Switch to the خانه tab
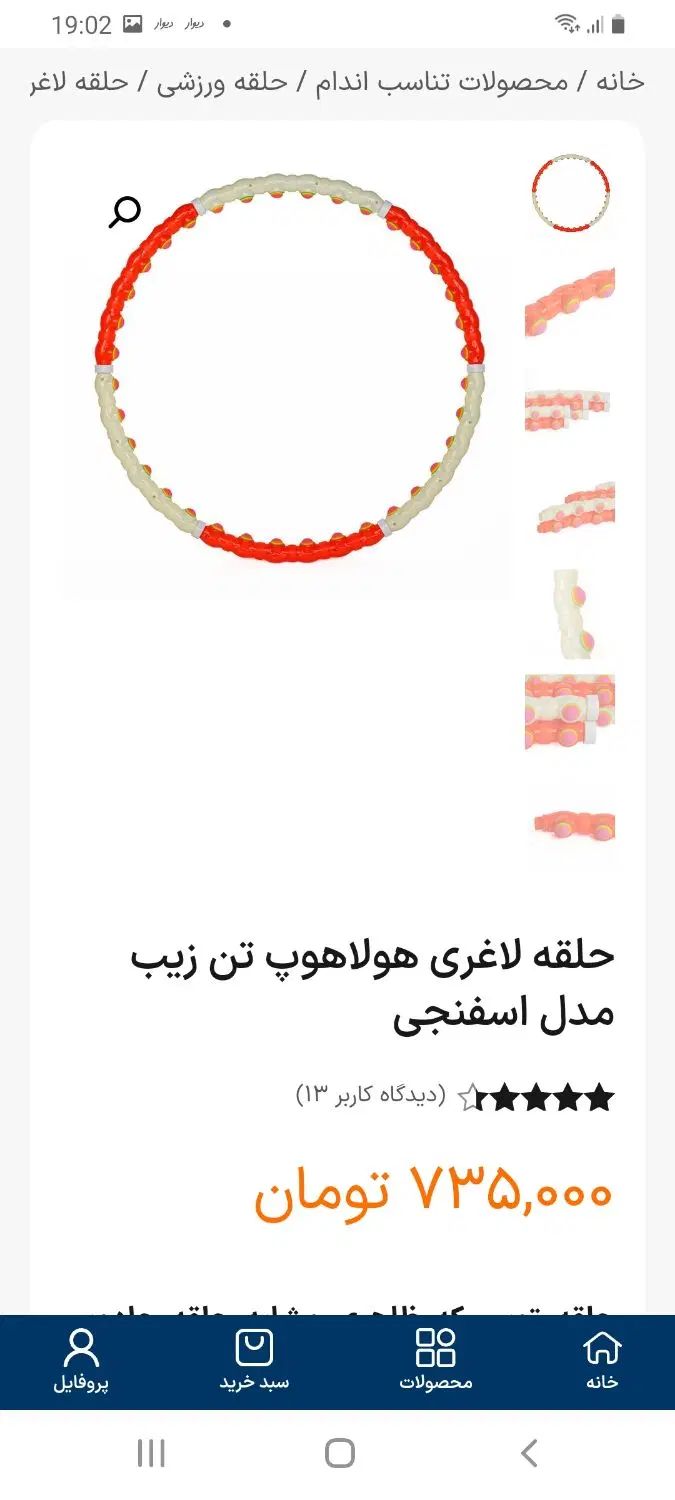Viewport: 675px width, 1500px height. 602,1361
